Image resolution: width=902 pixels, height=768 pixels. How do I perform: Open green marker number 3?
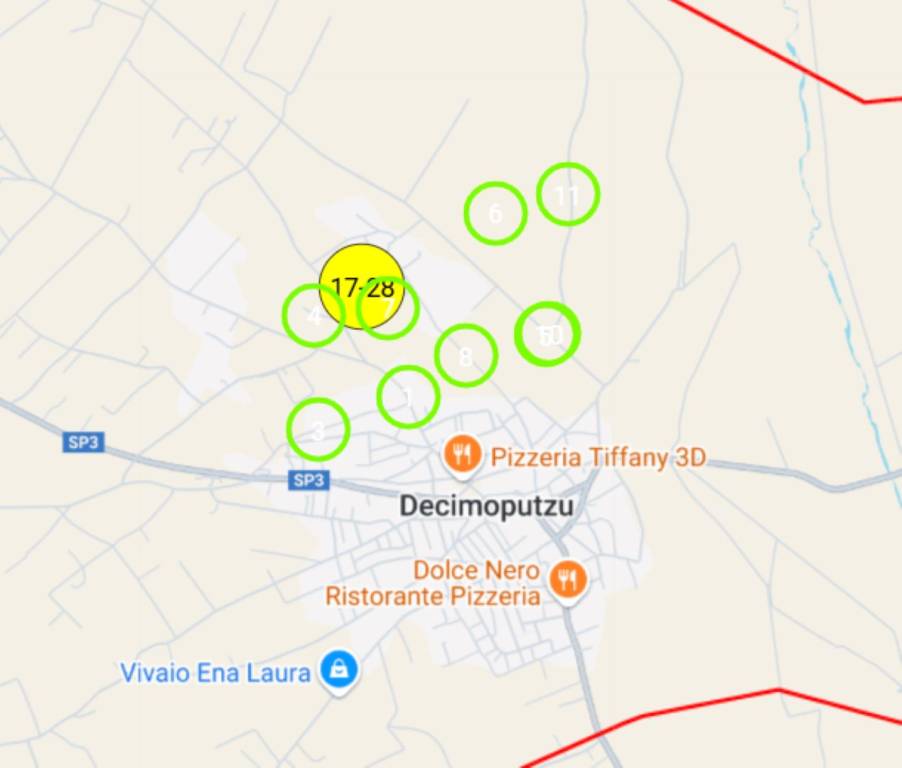[318, 430]
